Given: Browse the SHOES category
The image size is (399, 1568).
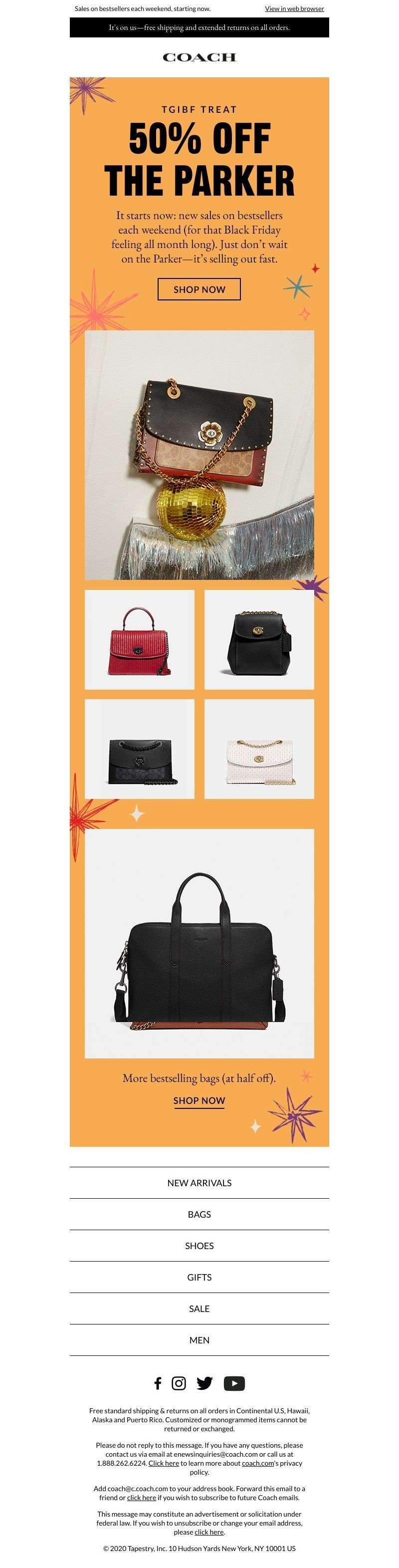Looking at the screenshot, I should (x=199, y=1246).
